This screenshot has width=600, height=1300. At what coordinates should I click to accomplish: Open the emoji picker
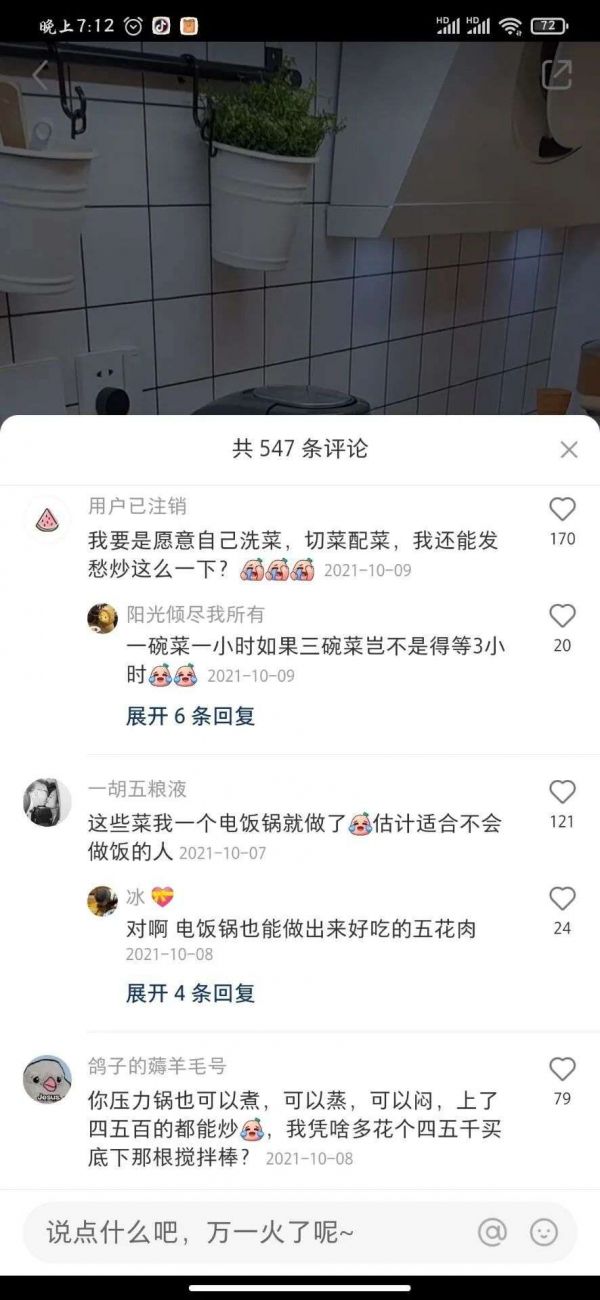(x=543, y=1232)
